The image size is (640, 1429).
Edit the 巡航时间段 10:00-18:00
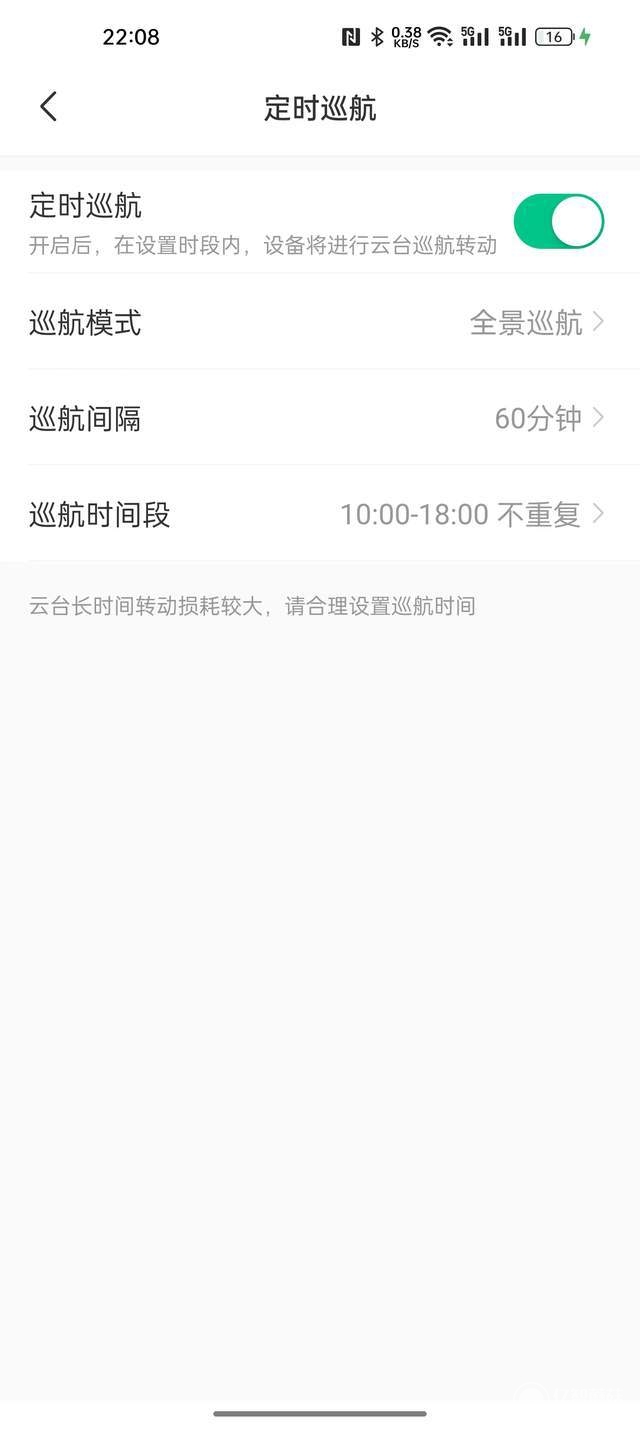coord(320,514)
